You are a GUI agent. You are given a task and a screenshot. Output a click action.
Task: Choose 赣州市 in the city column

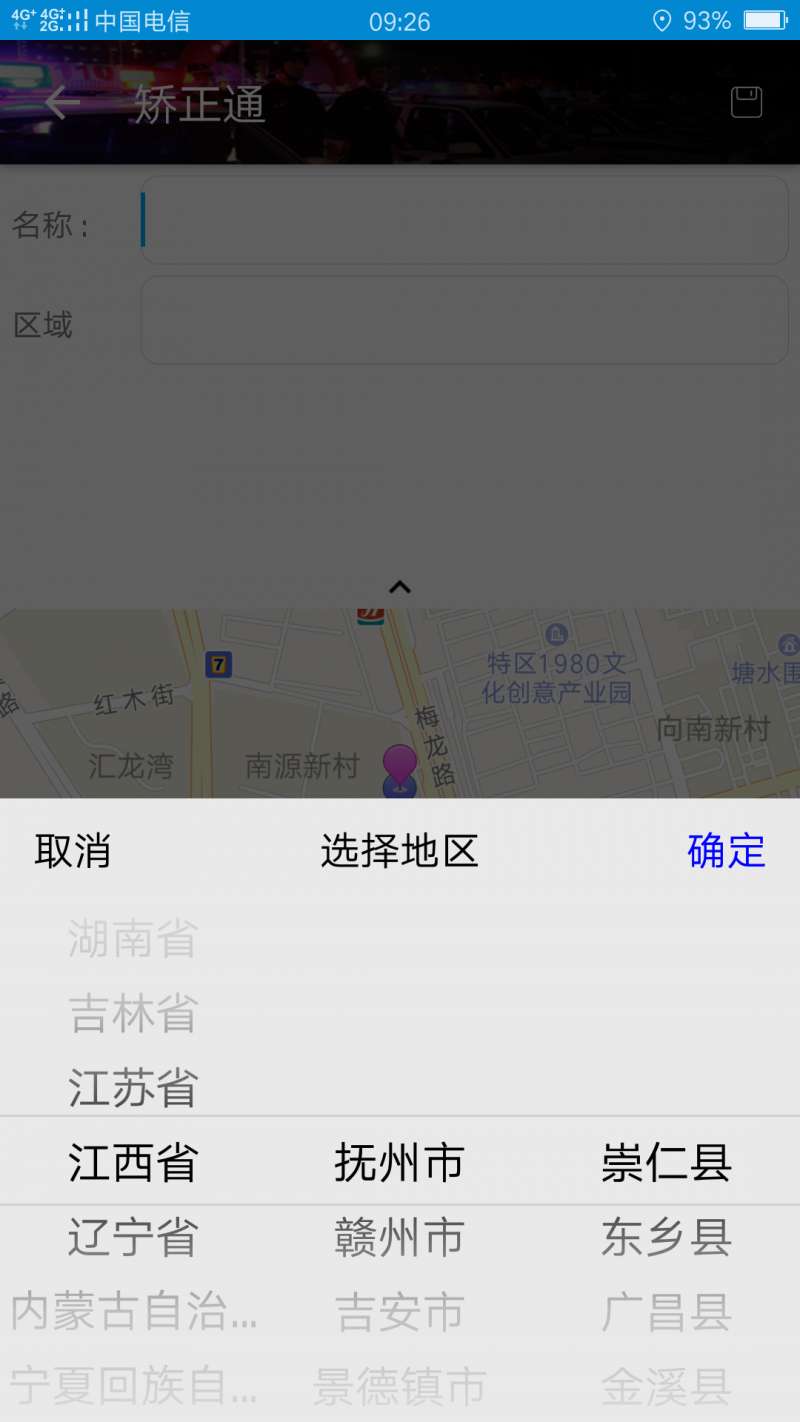[399, 1238]
